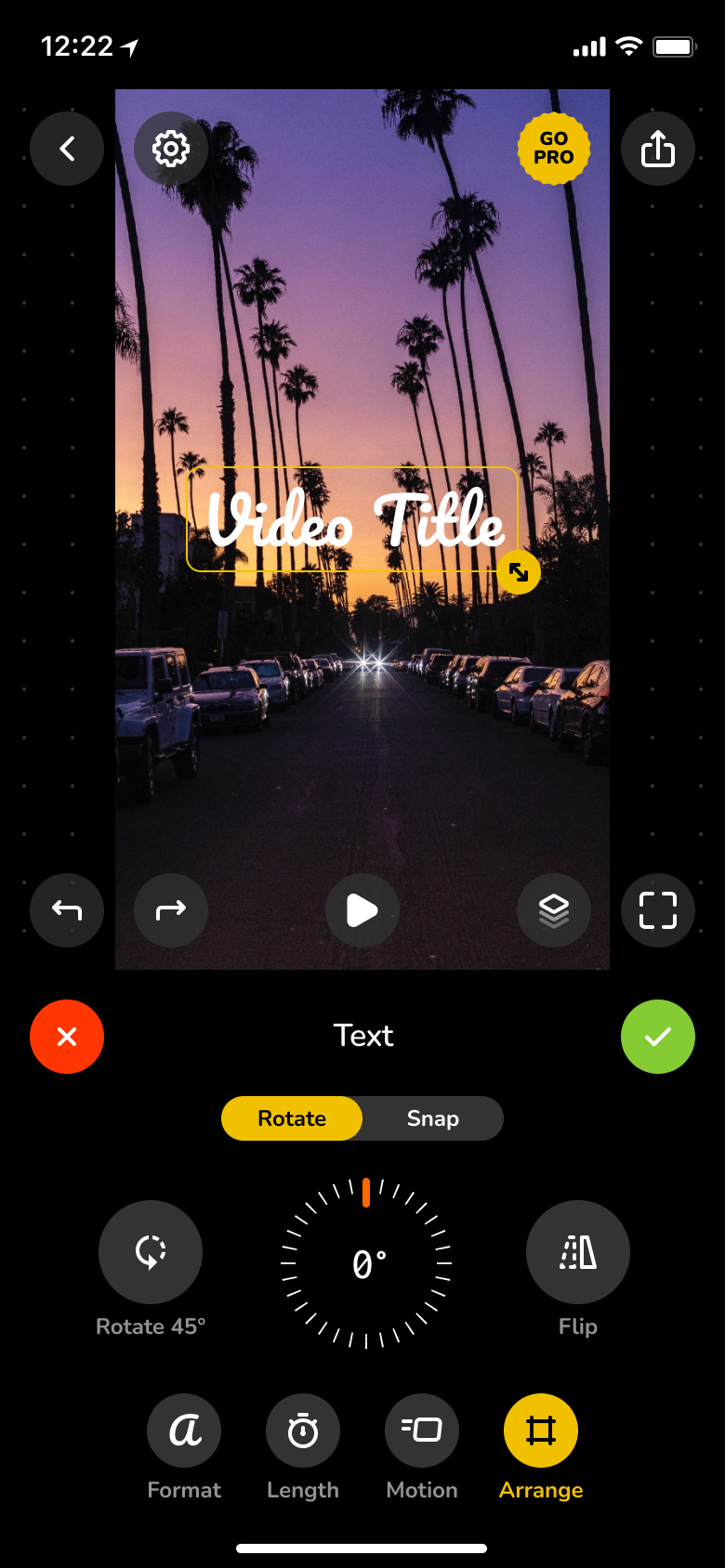Undo the last edit
Image resolution: width=725 pixels, height=1568 pixels.
pos(67,910)
